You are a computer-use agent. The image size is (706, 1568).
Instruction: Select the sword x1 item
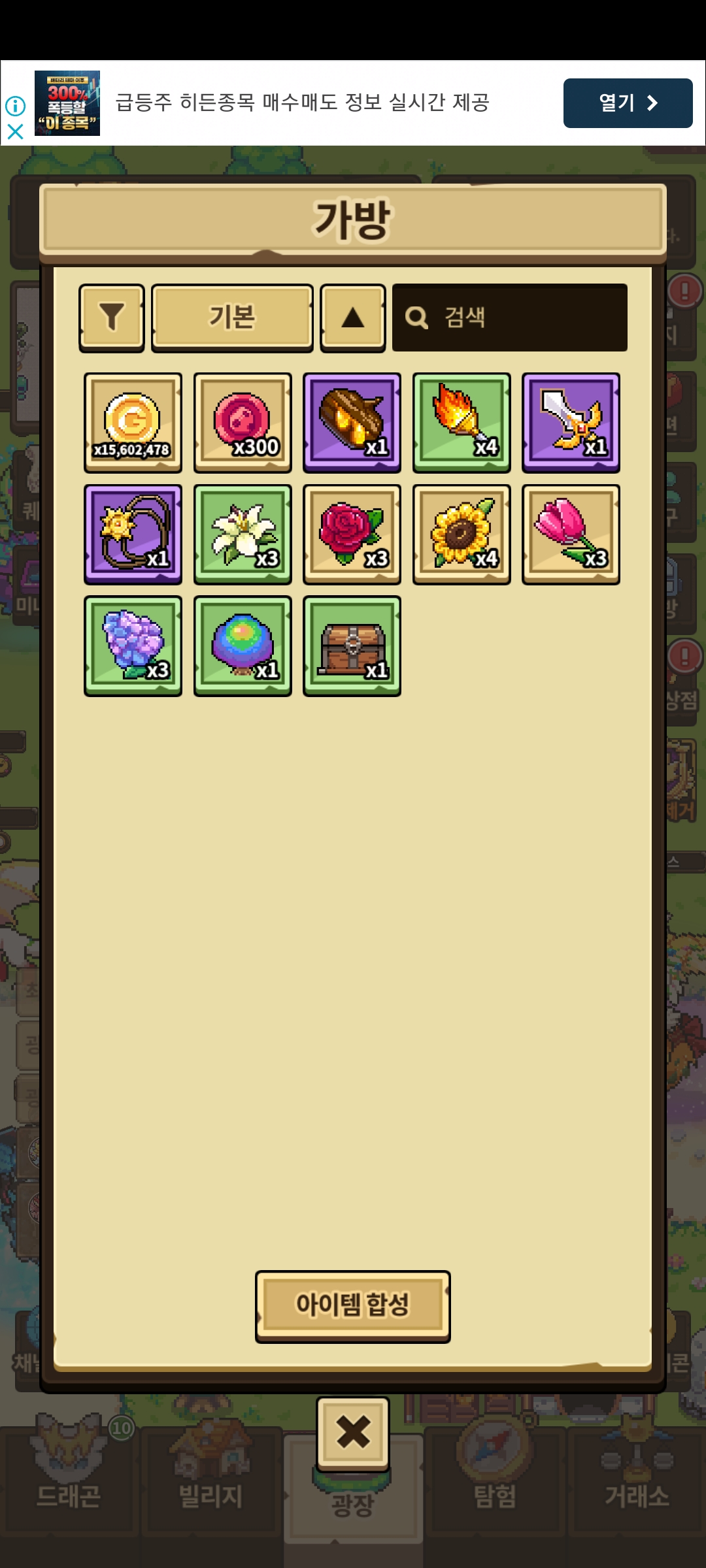[x=571, y=423]
